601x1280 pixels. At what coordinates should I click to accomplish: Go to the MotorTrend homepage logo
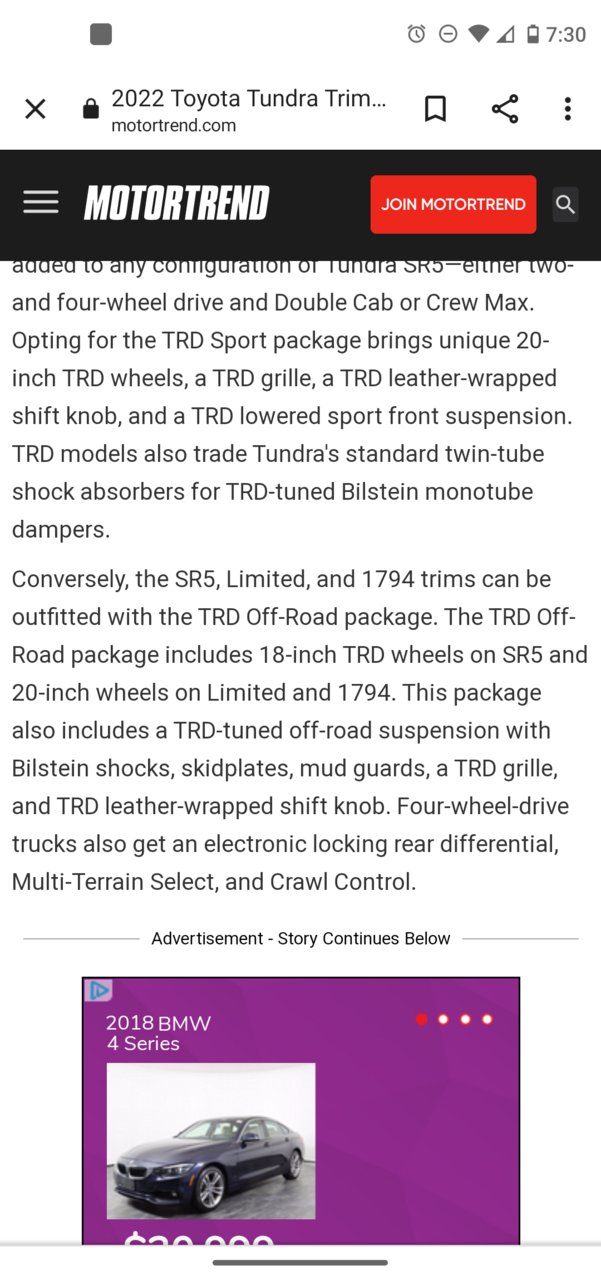[x=177, y=203]
